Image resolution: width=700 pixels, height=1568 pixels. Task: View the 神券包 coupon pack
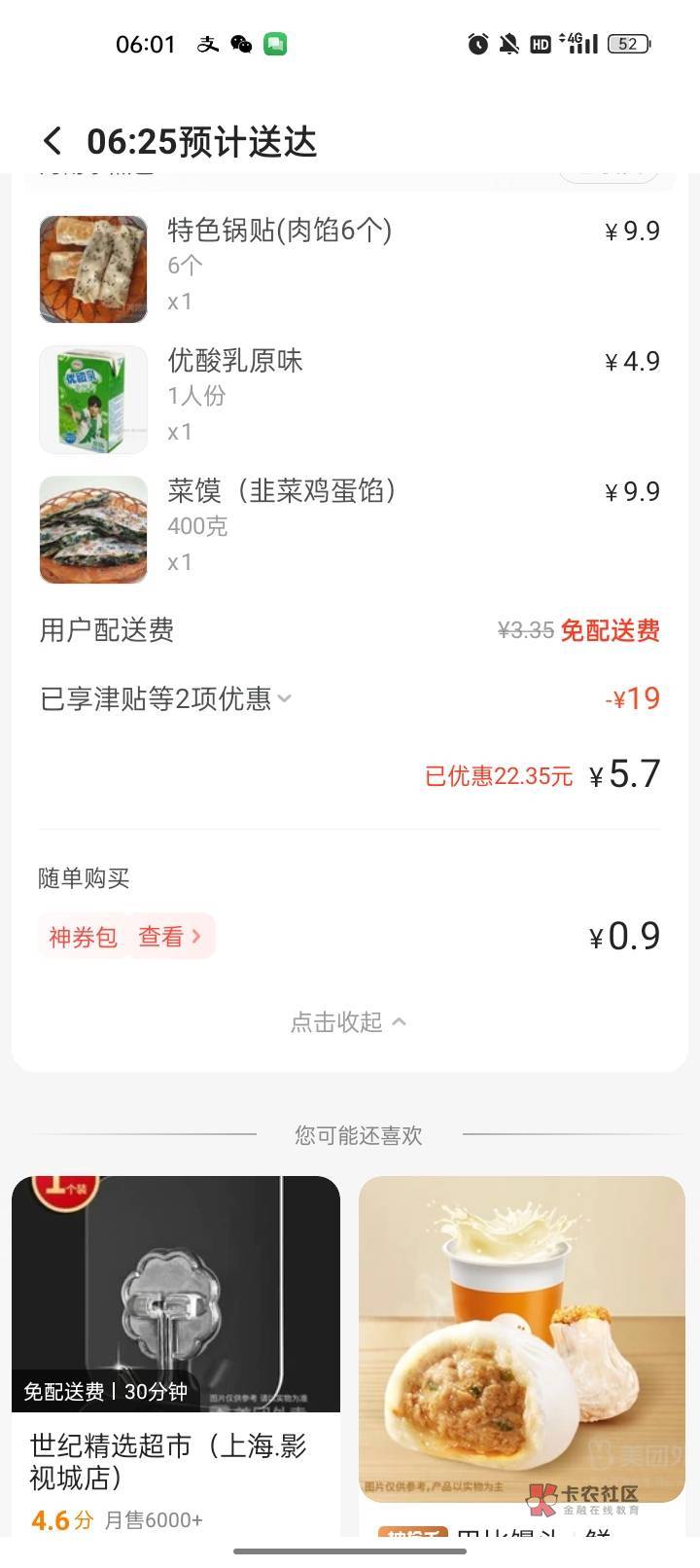(126, 937)
